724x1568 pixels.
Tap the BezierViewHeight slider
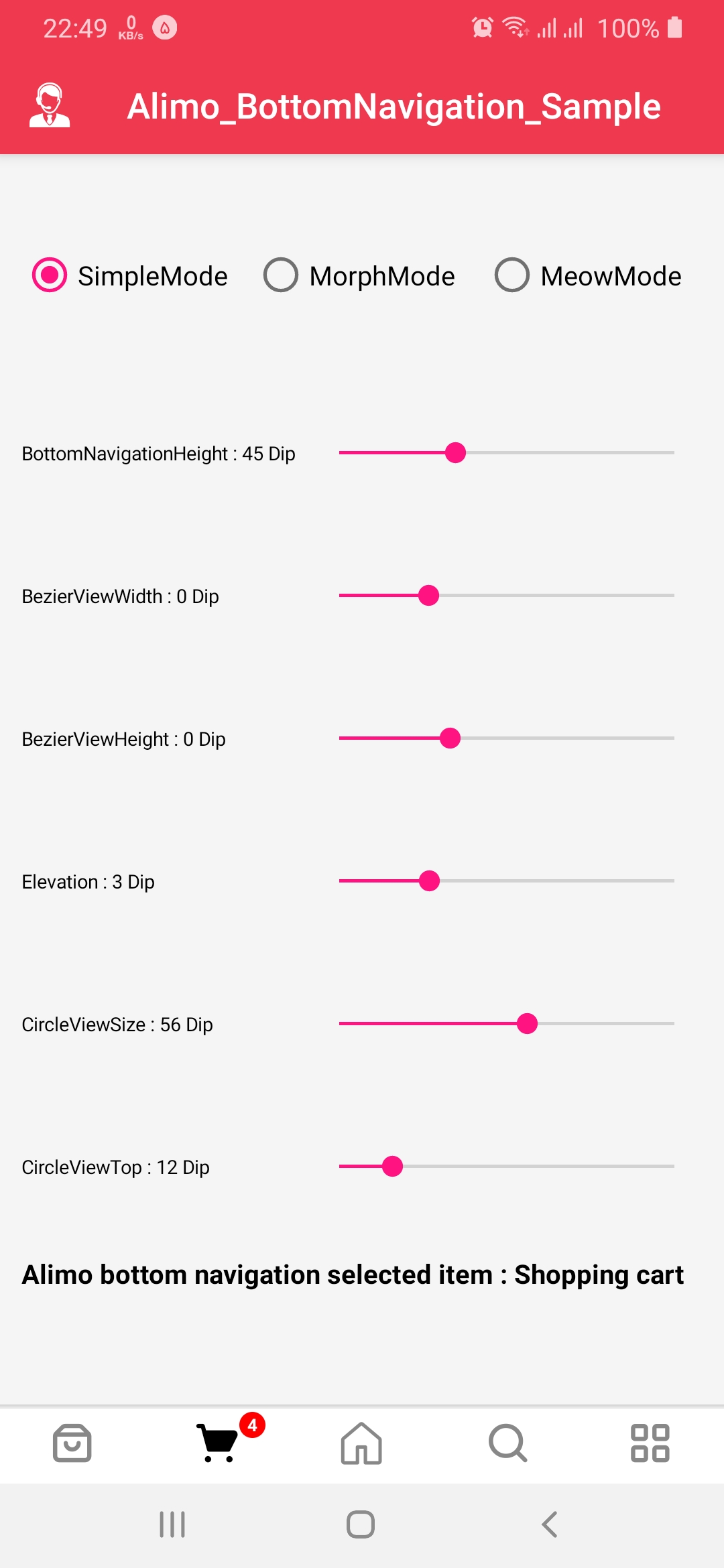click(x=506, y=738)
